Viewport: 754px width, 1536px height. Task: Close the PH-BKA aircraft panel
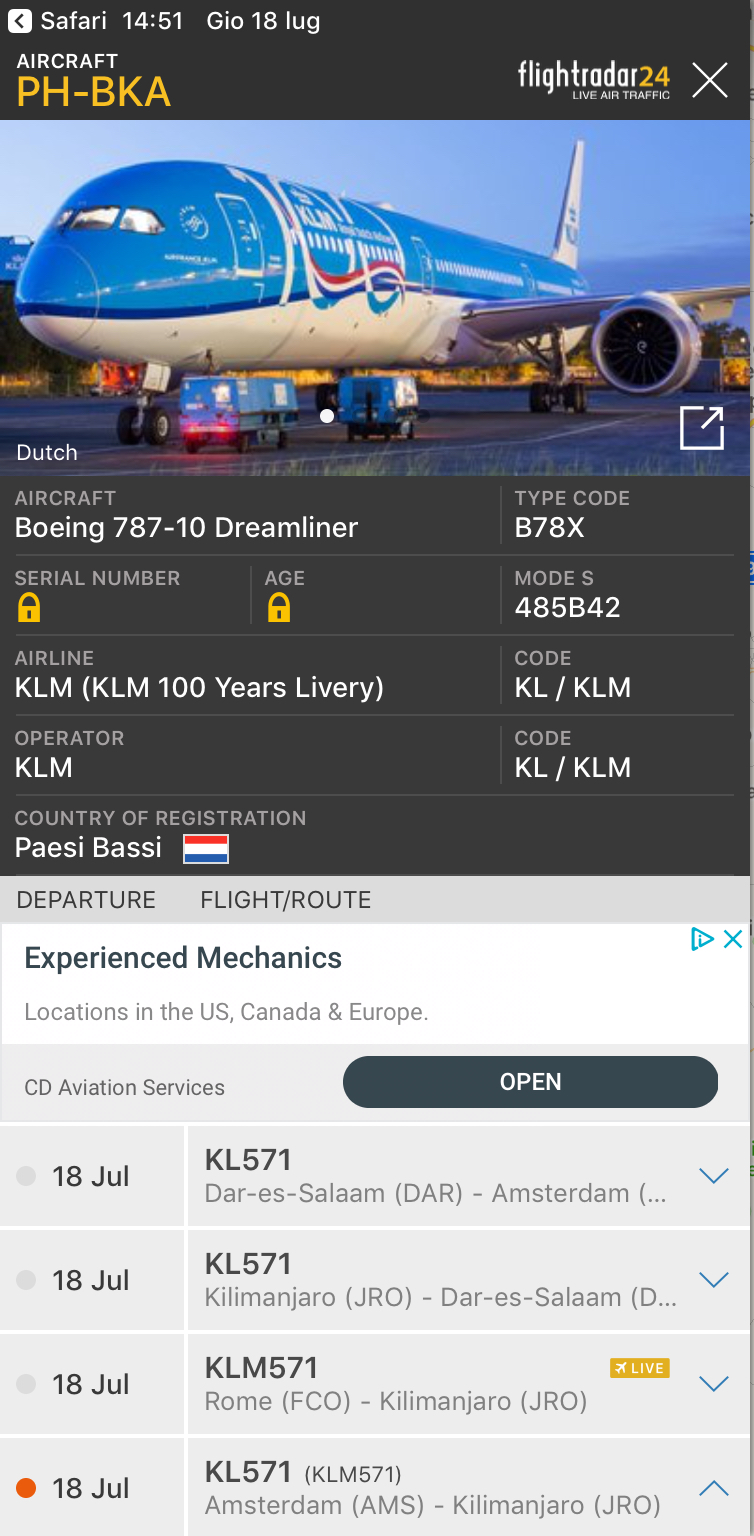pos(710,80)
